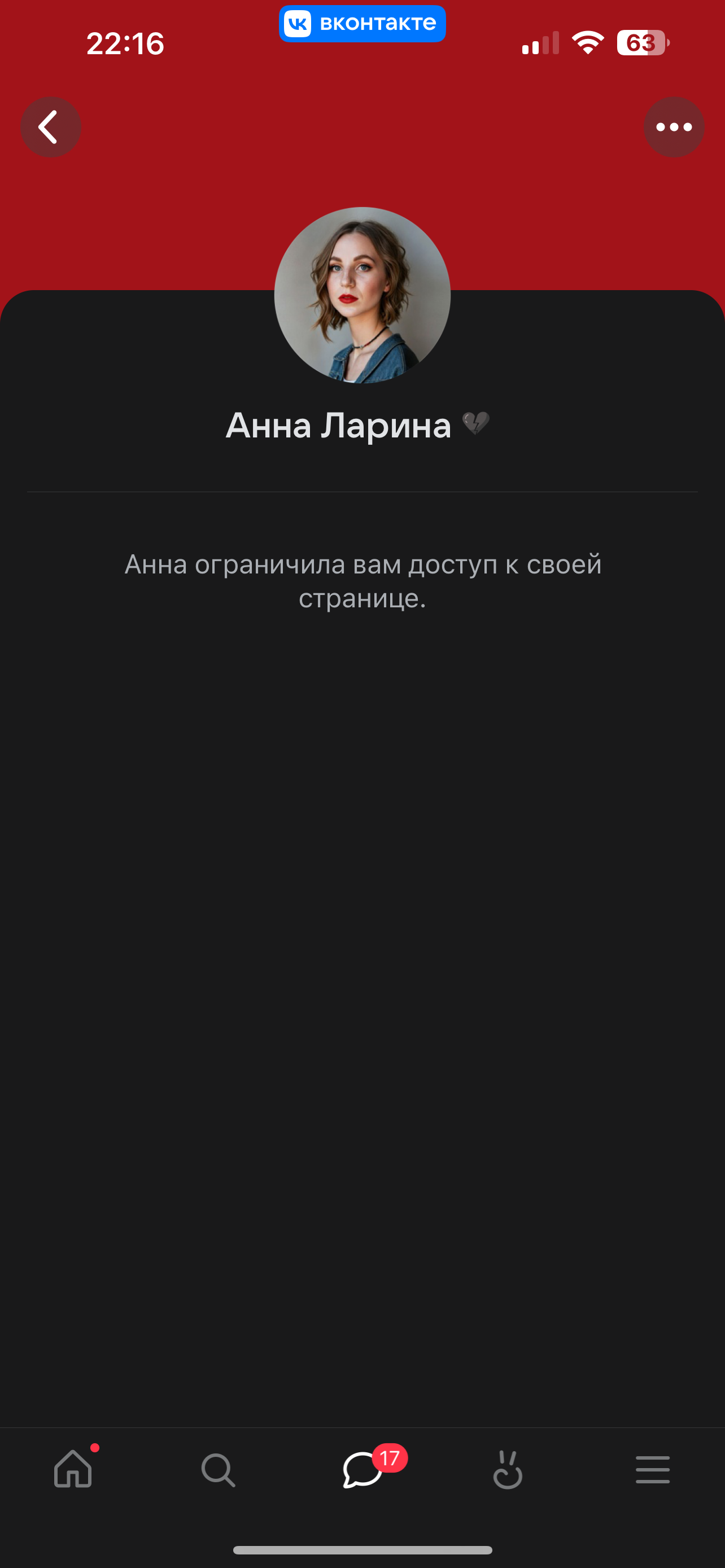Switch to the Home feed tab
This screenshot has height=1568, width=725.
(73, 1469)
